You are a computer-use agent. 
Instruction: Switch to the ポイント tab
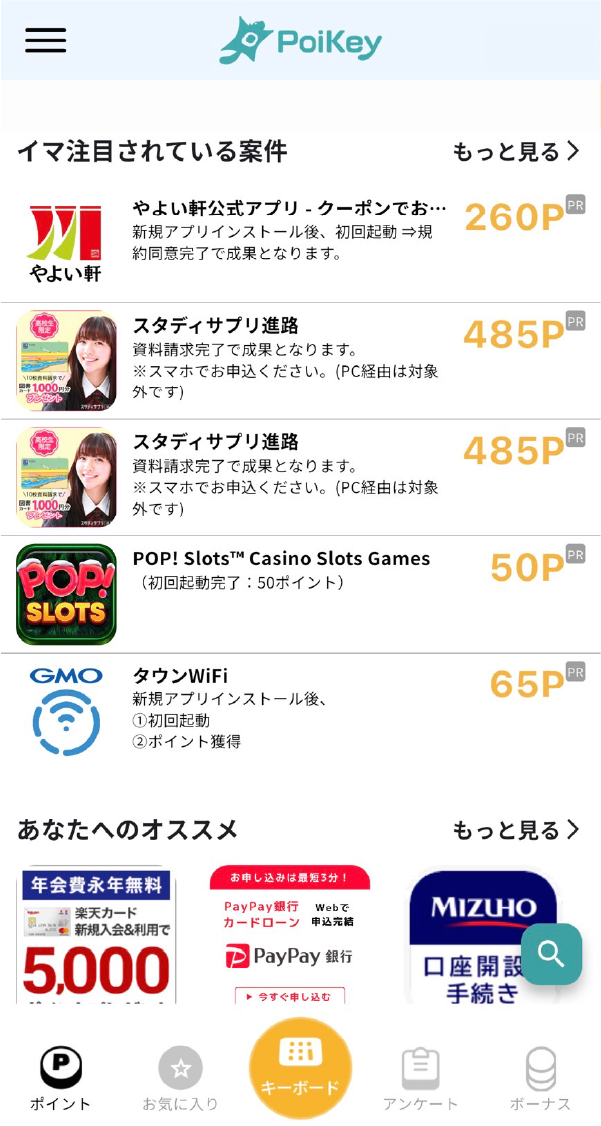pos(60,1079)
